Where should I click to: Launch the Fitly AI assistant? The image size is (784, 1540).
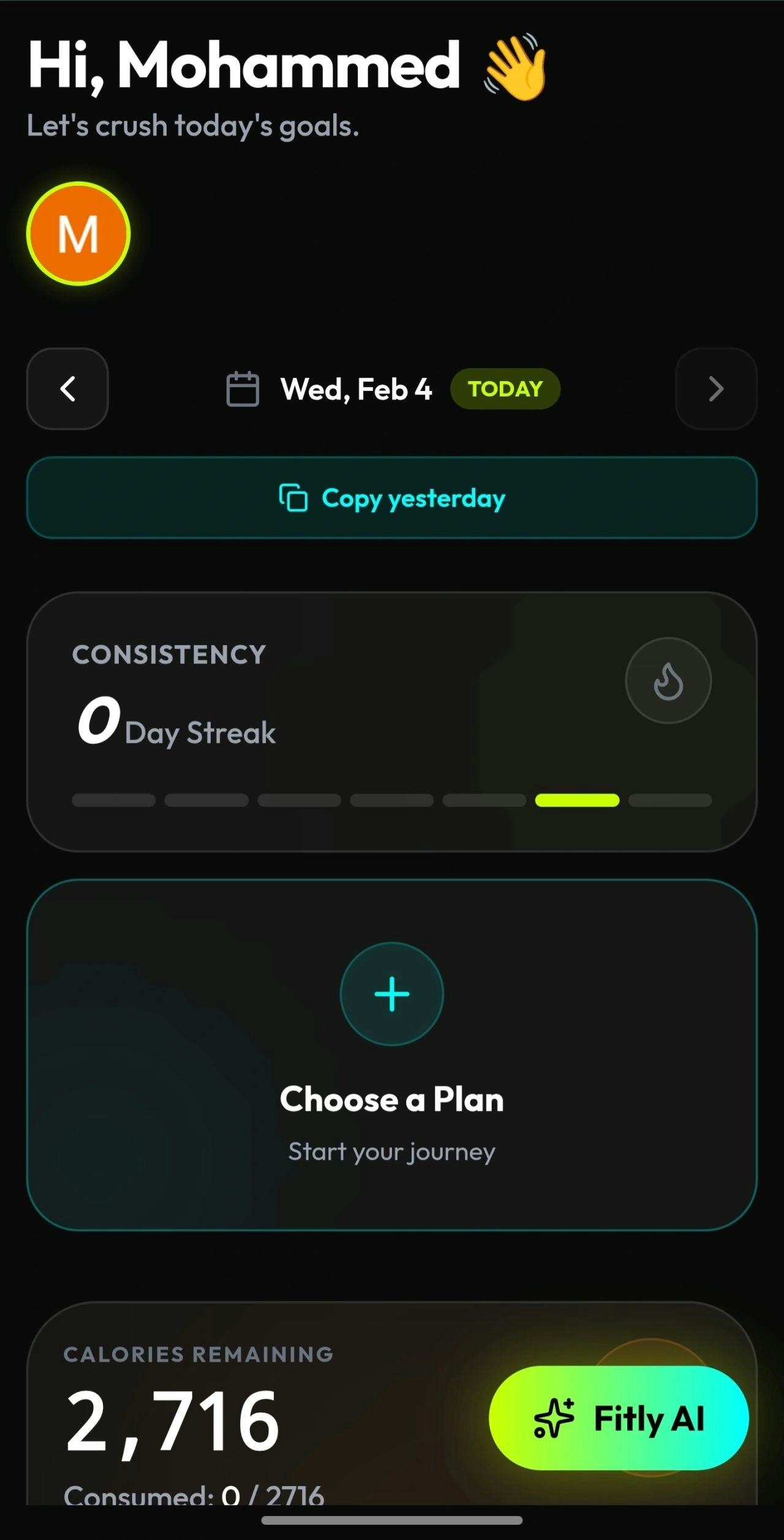pos(619,1417)
